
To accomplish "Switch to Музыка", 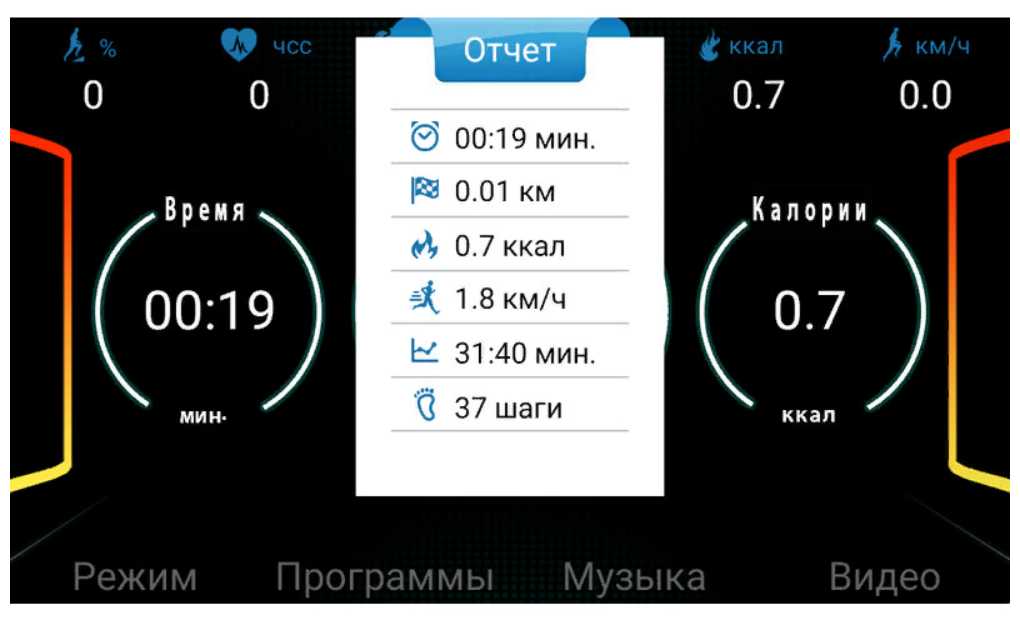I will (x=634, y=577).
